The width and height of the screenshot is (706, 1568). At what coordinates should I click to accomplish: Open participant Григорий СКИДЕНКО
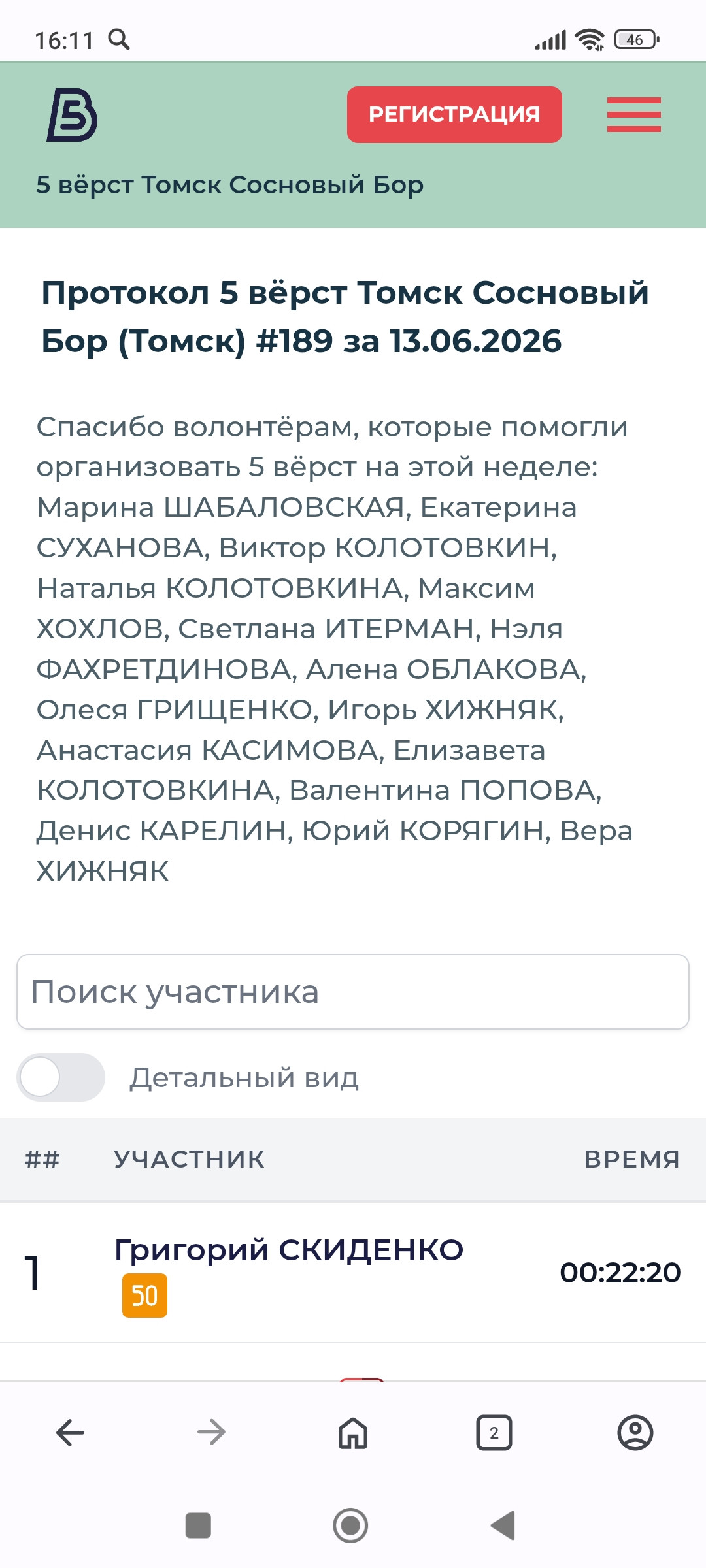[x=289, y=1250]
